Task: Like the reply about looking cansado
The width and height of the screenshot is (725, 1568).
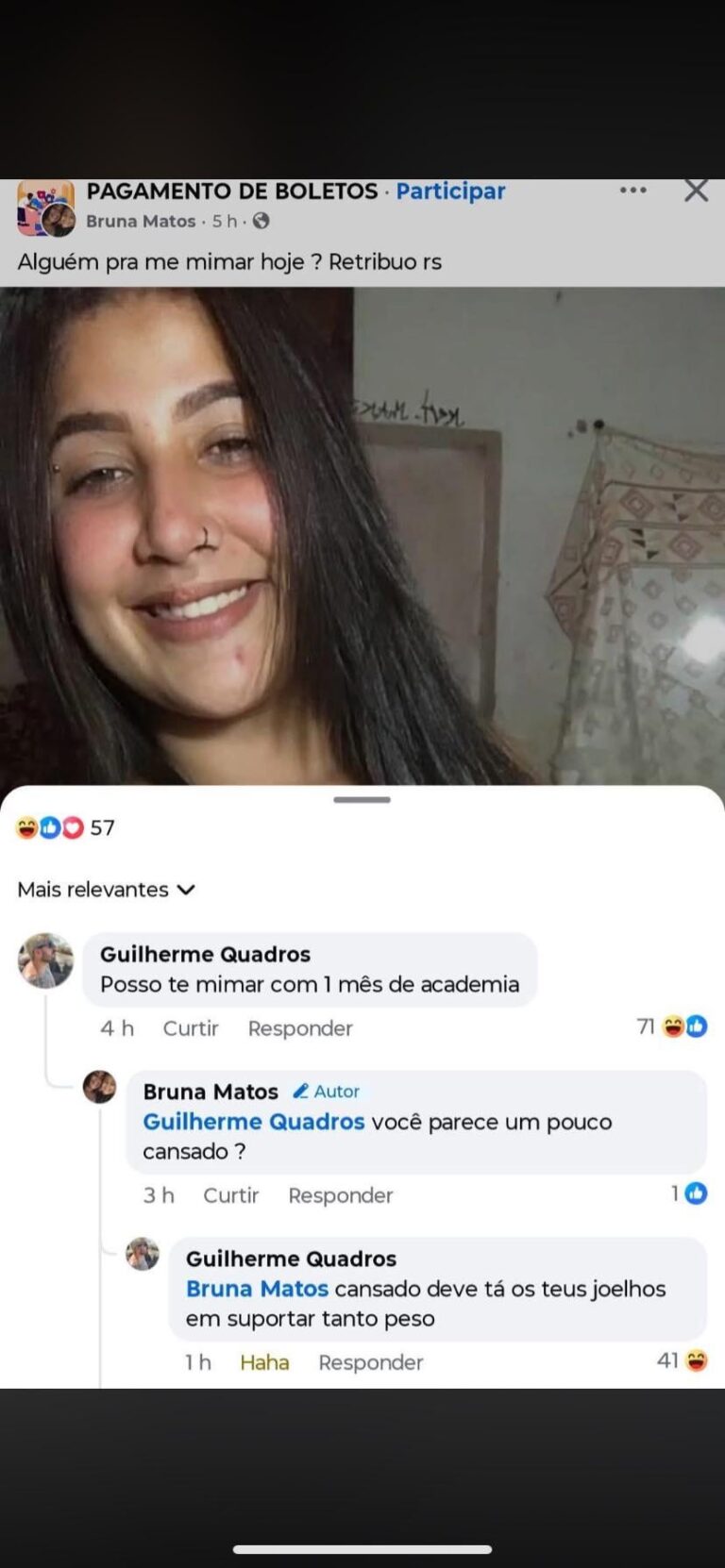Action: (x=230, y=1195)
